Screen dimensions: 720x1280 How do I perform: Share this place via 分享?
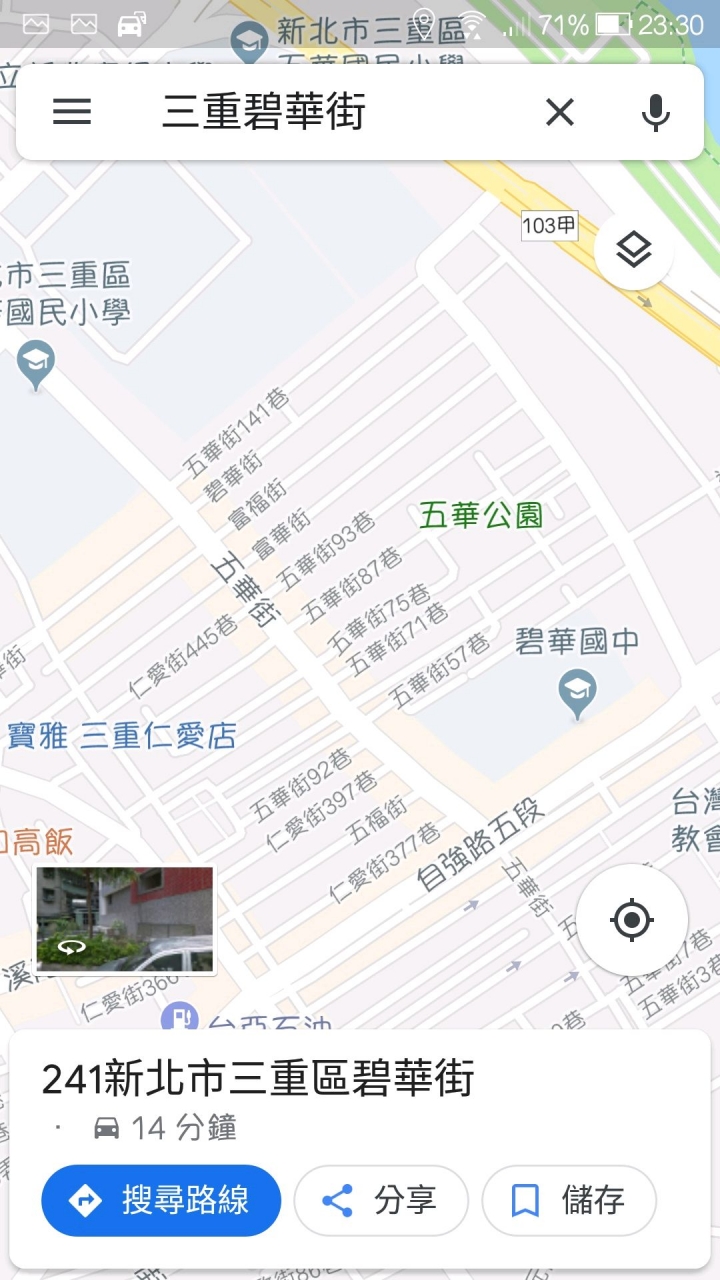[x=381, y=1200]
